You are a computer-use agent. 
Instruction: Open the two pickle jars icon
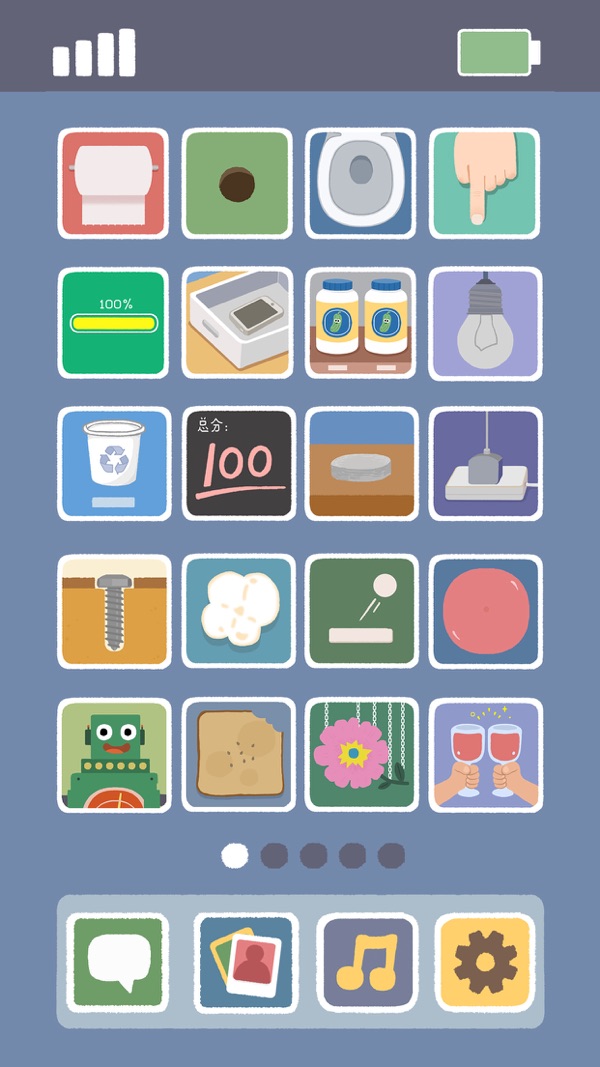click(361, 322)
